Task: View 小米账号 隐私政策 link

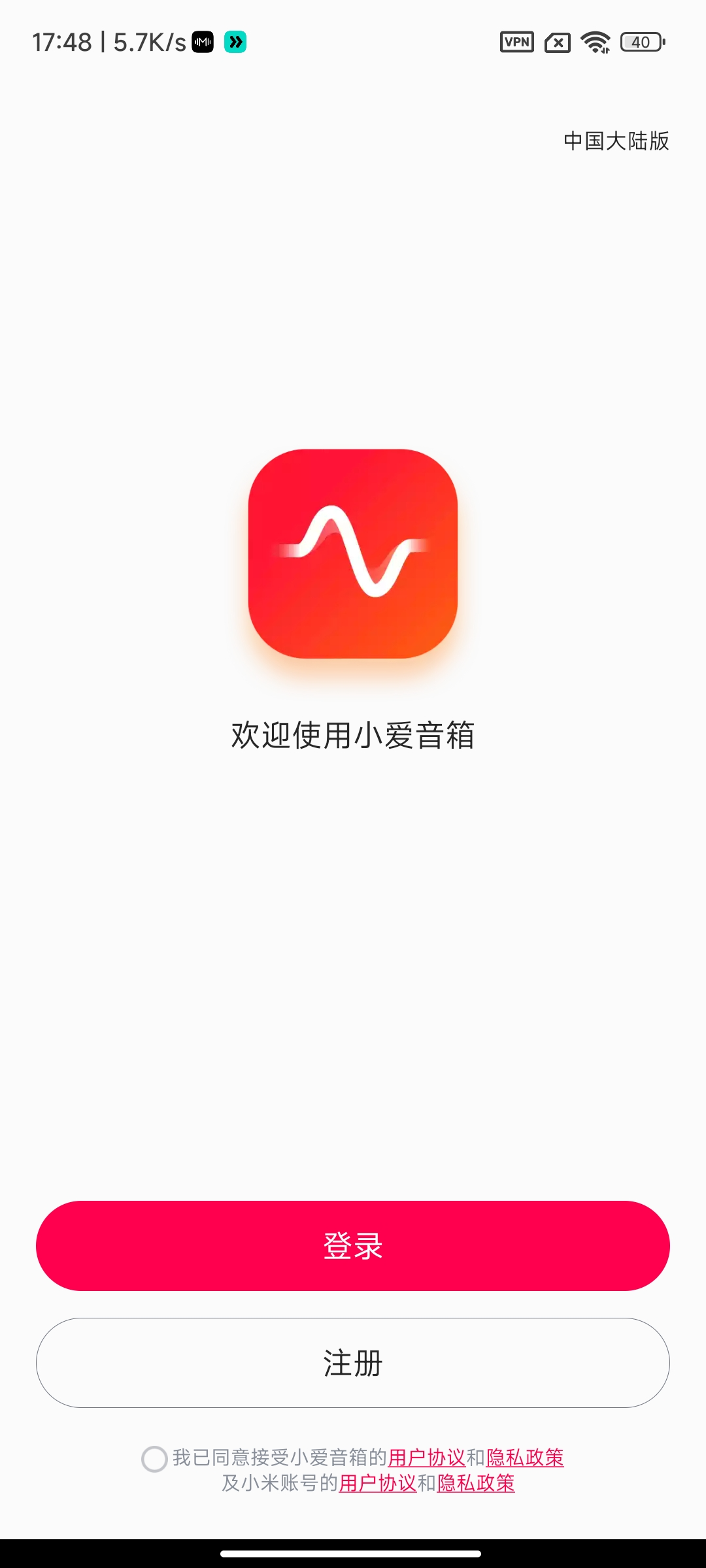Action: pos(476,1484)
